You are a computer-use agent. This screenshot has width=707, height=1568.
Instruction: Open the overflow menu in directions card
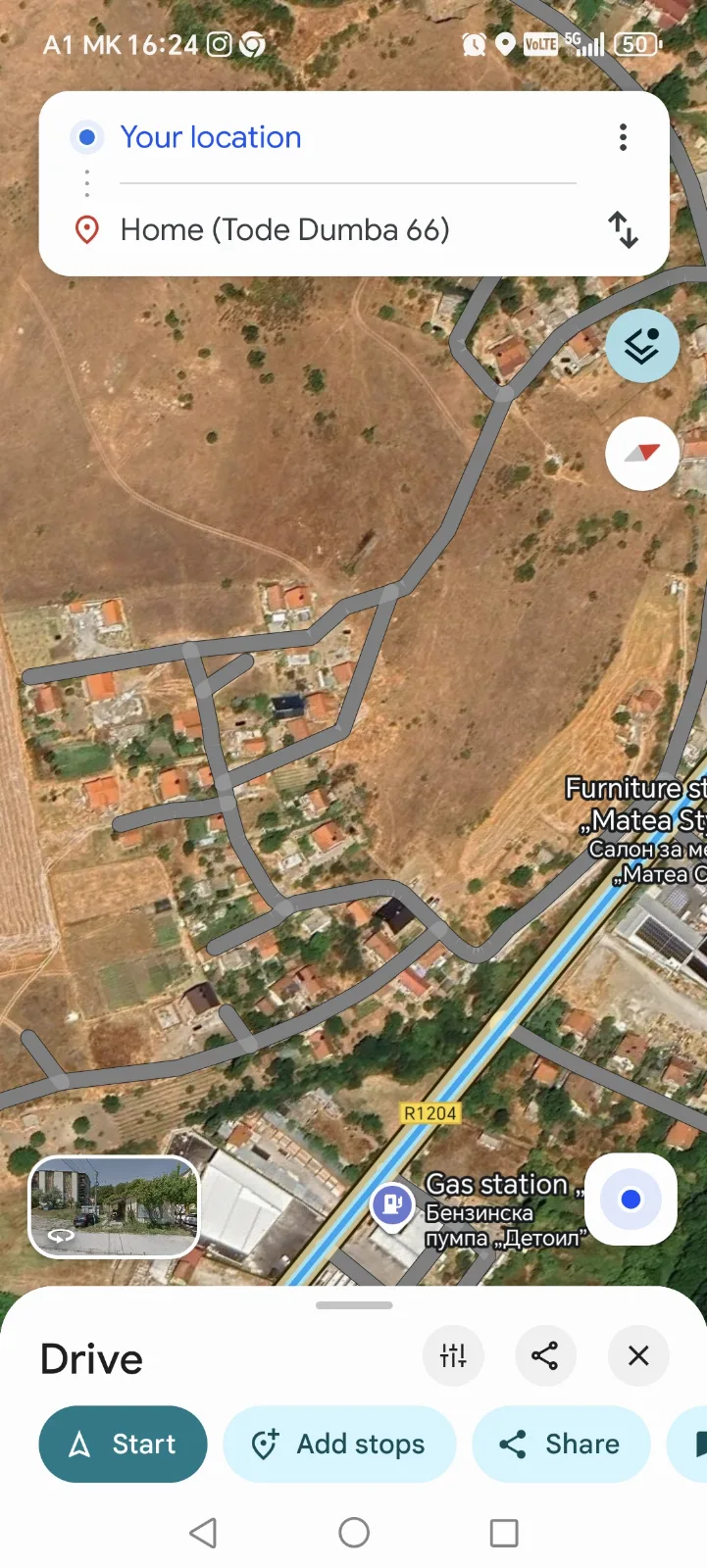coord(623,138)
